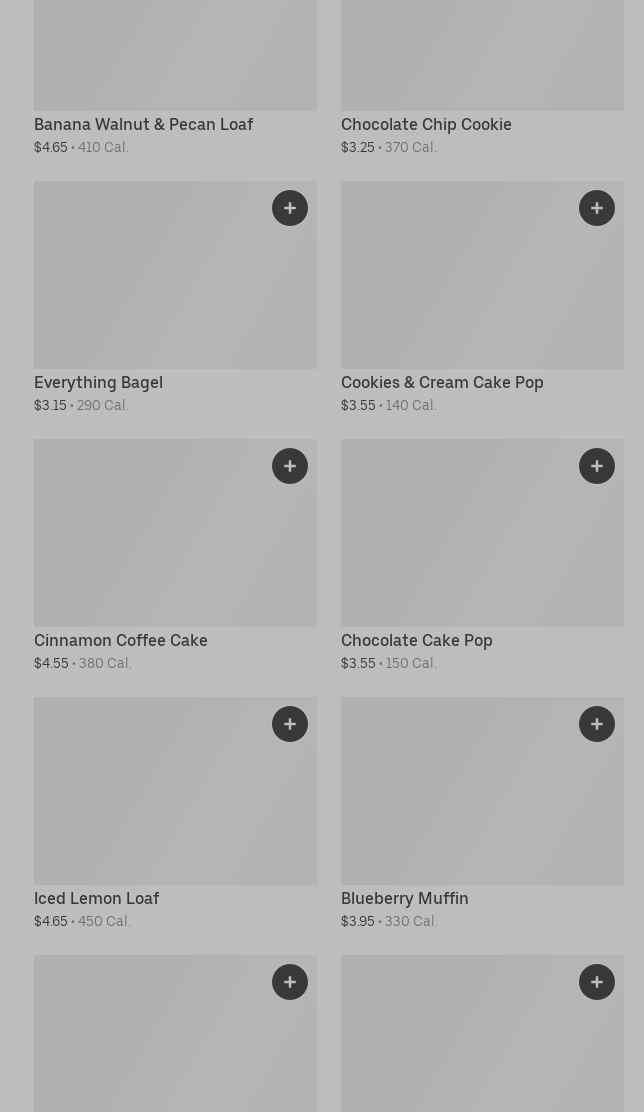Add Cookies & Cream Cake Pop to cart
This screenshot has width=644, height=1112.
click(597, 208)
